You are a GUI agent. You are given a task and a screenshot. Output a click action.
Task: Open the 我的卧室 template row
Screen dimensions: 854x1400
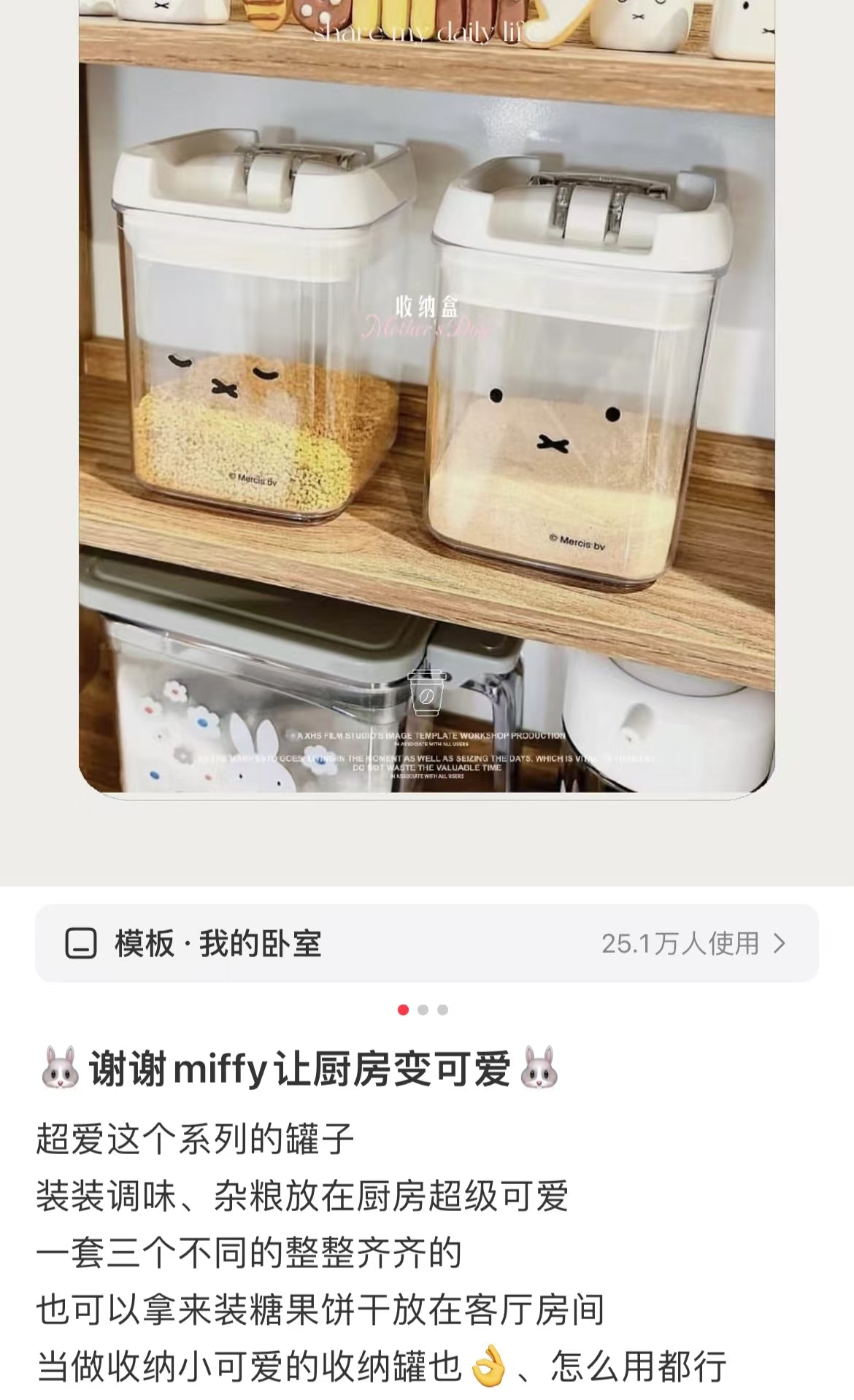tap(426, 943)
